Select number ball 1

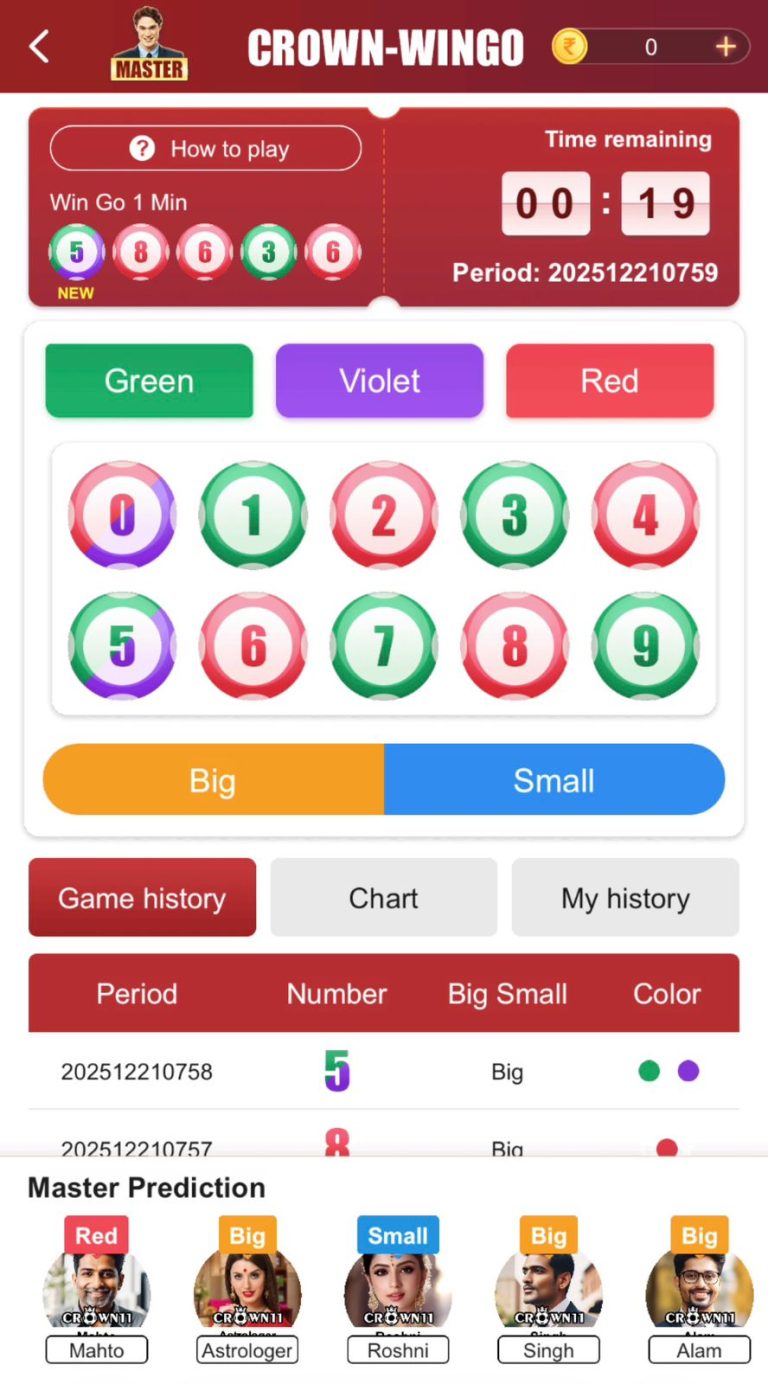click(x=253, y=515)
